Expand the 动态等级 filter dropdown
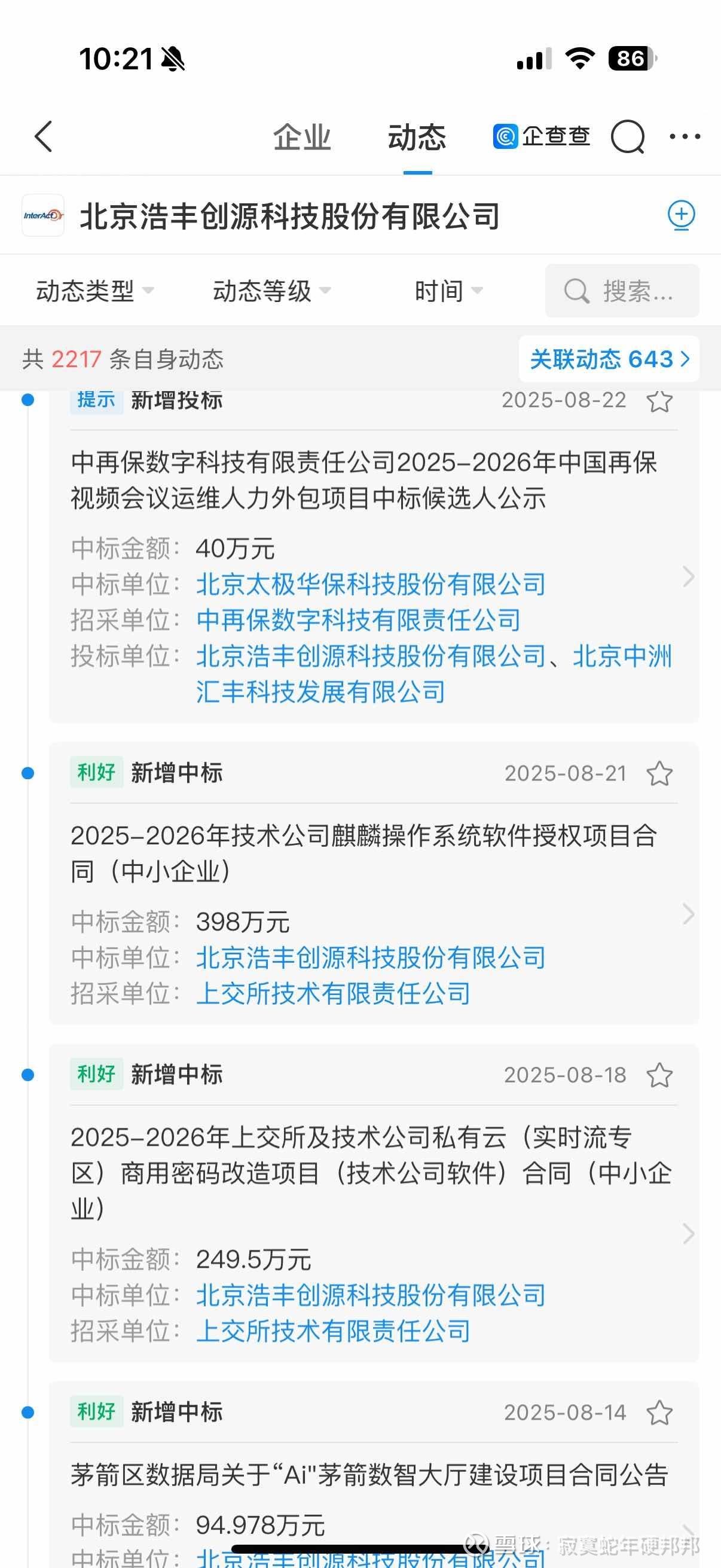 click(x=271, y=291)
